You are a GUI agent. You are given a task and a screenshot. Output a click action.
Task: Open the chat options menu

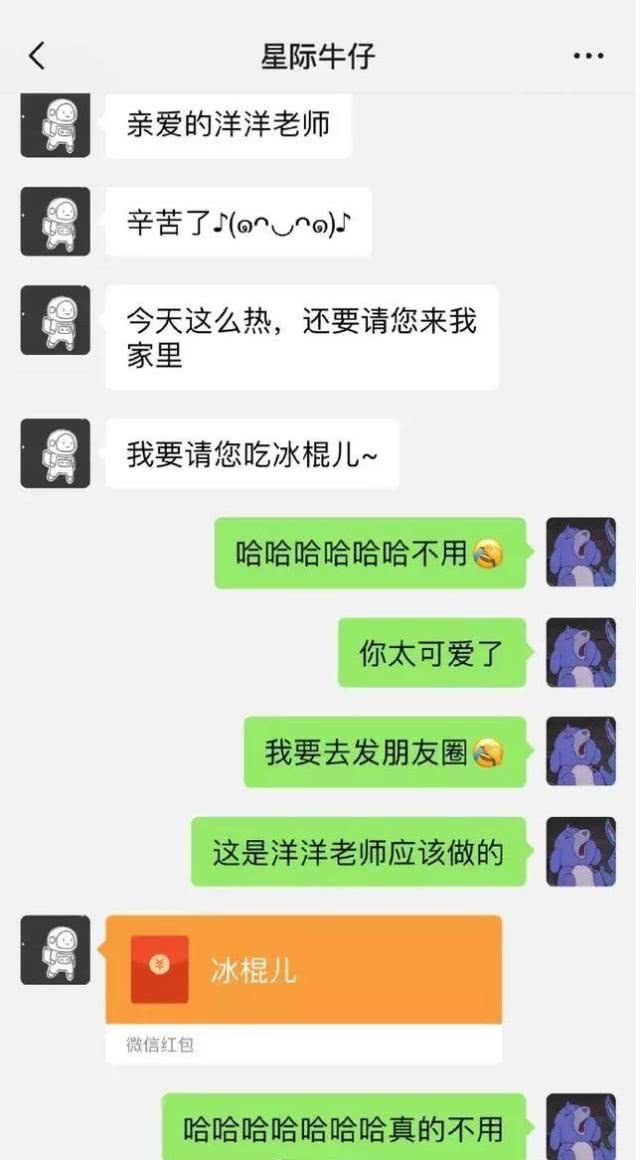tap(588, 57)
